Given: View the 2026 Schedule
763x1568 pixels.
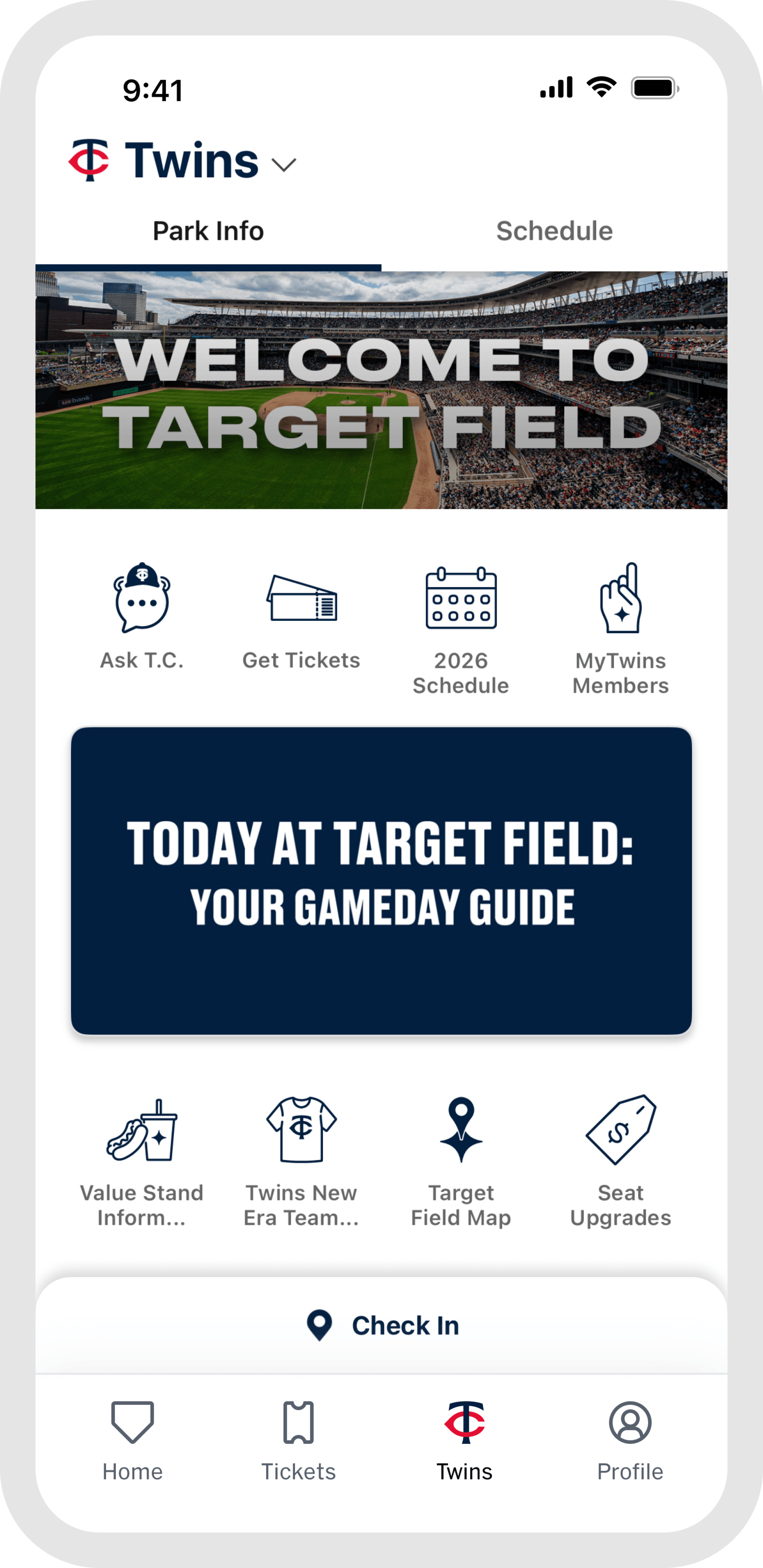Looking at the screenshot, I should [x=461, y=627].
